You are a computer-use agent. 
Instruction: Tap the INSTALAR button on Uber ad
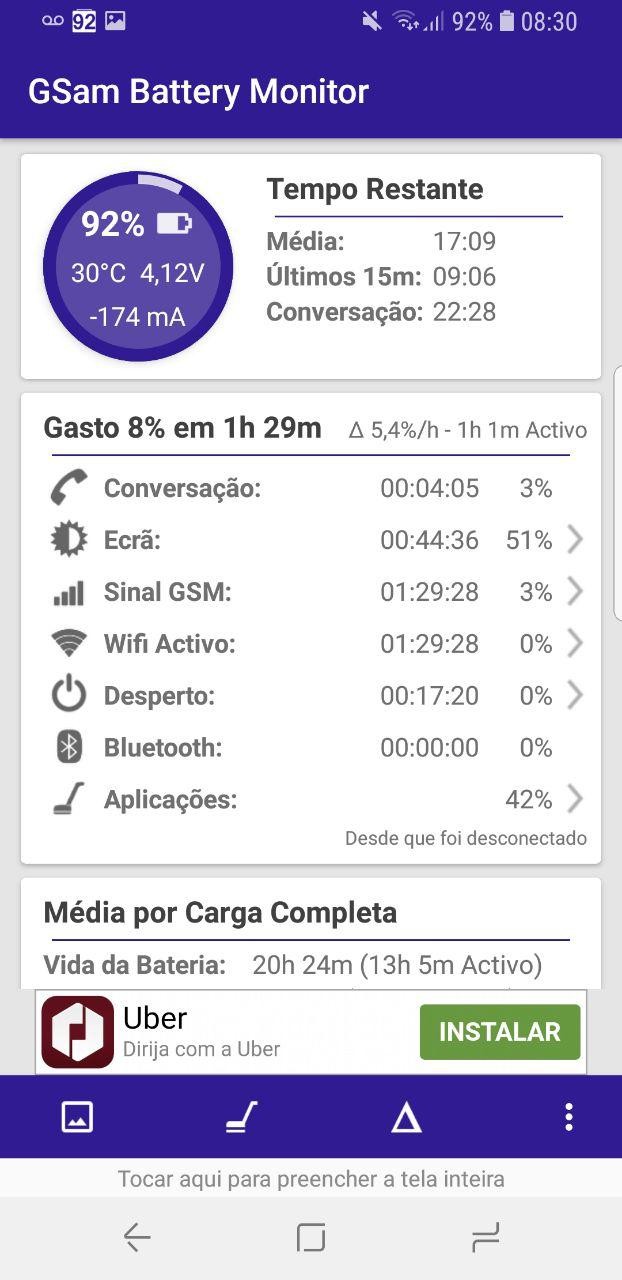click(x=499, y=1032)
